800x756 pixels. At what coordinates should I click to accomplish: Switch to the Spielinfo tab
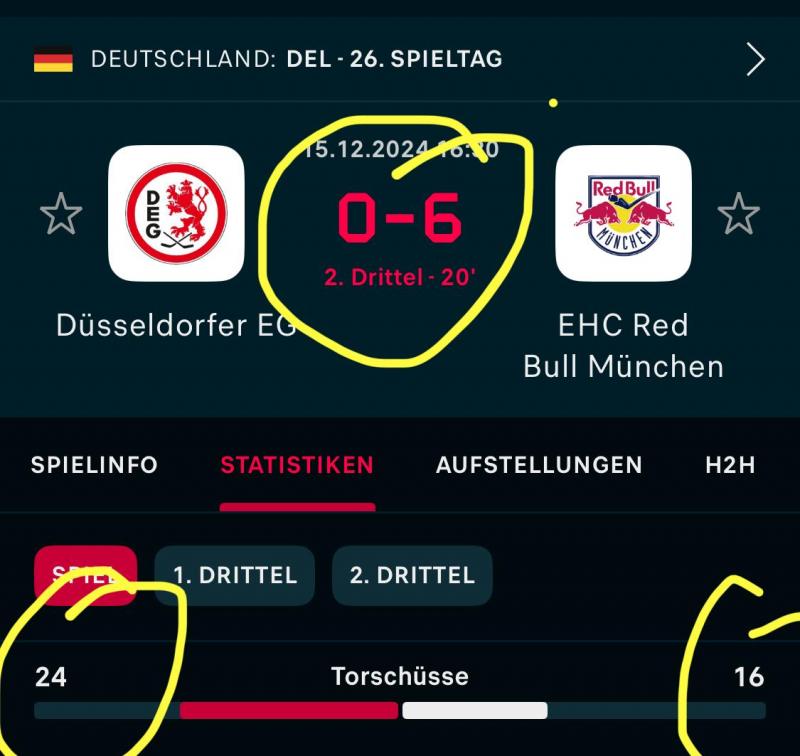tap(94, 465)
